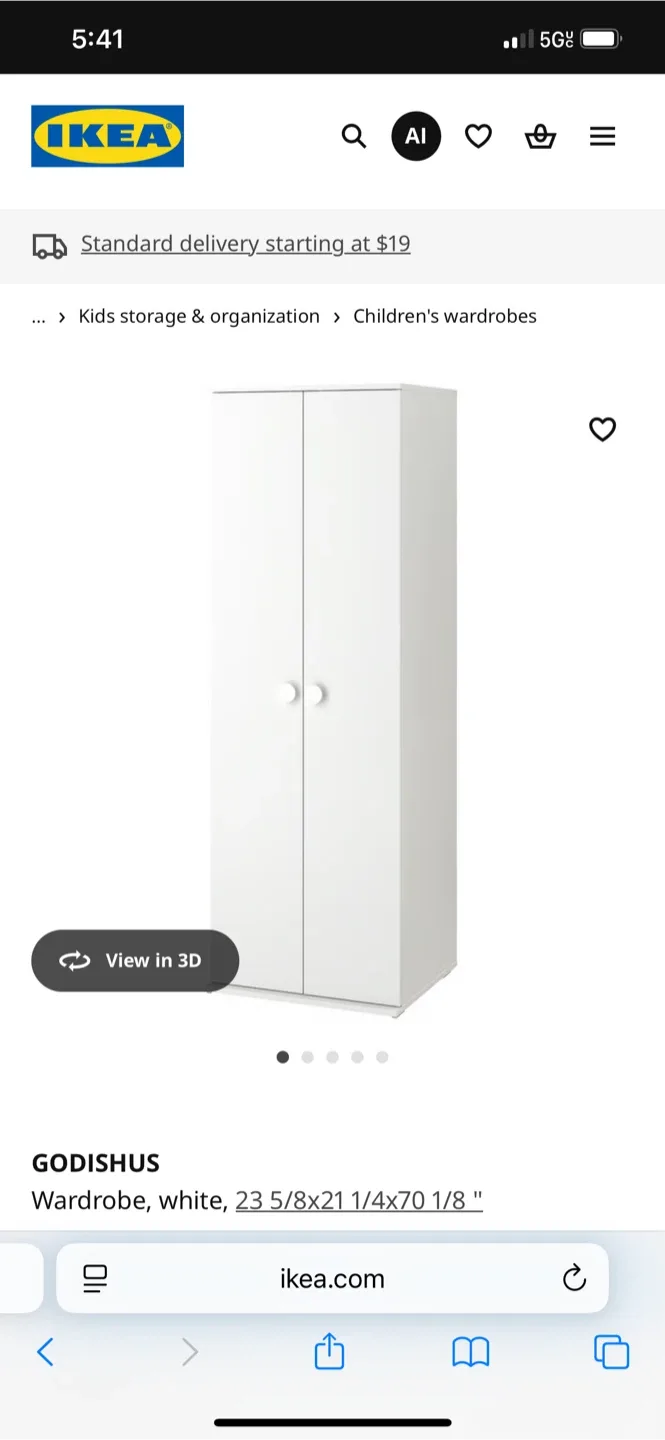665x1440 pixels.
Task: Open the wardrobe dimensions link
Action: (x=358, y=1200)
